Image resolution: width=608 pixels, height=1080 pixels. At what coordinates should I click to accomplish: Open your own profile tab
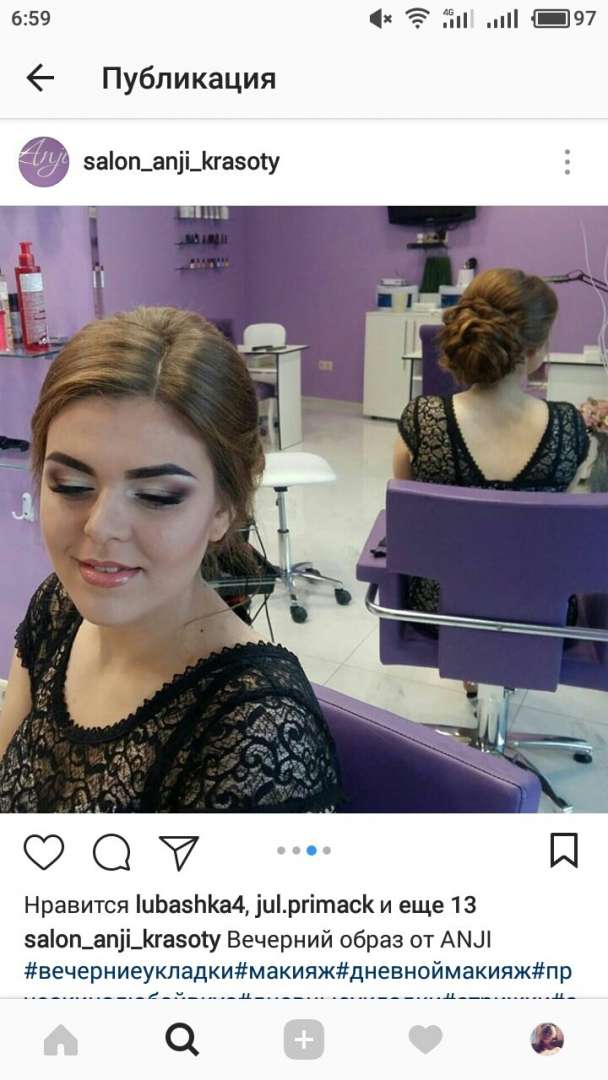coord(547,1039)
